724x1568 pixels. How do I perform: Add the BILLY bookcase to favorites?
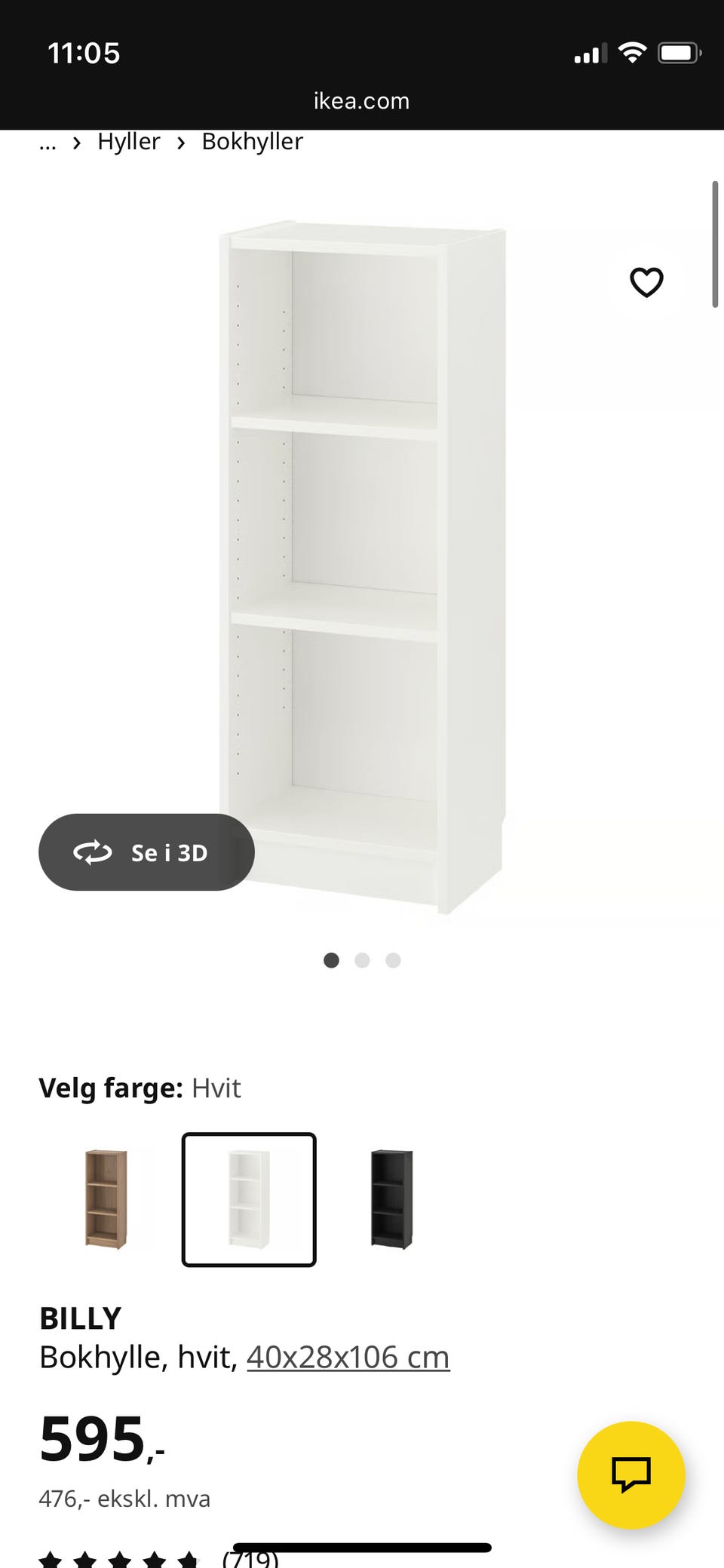point(646,283)
